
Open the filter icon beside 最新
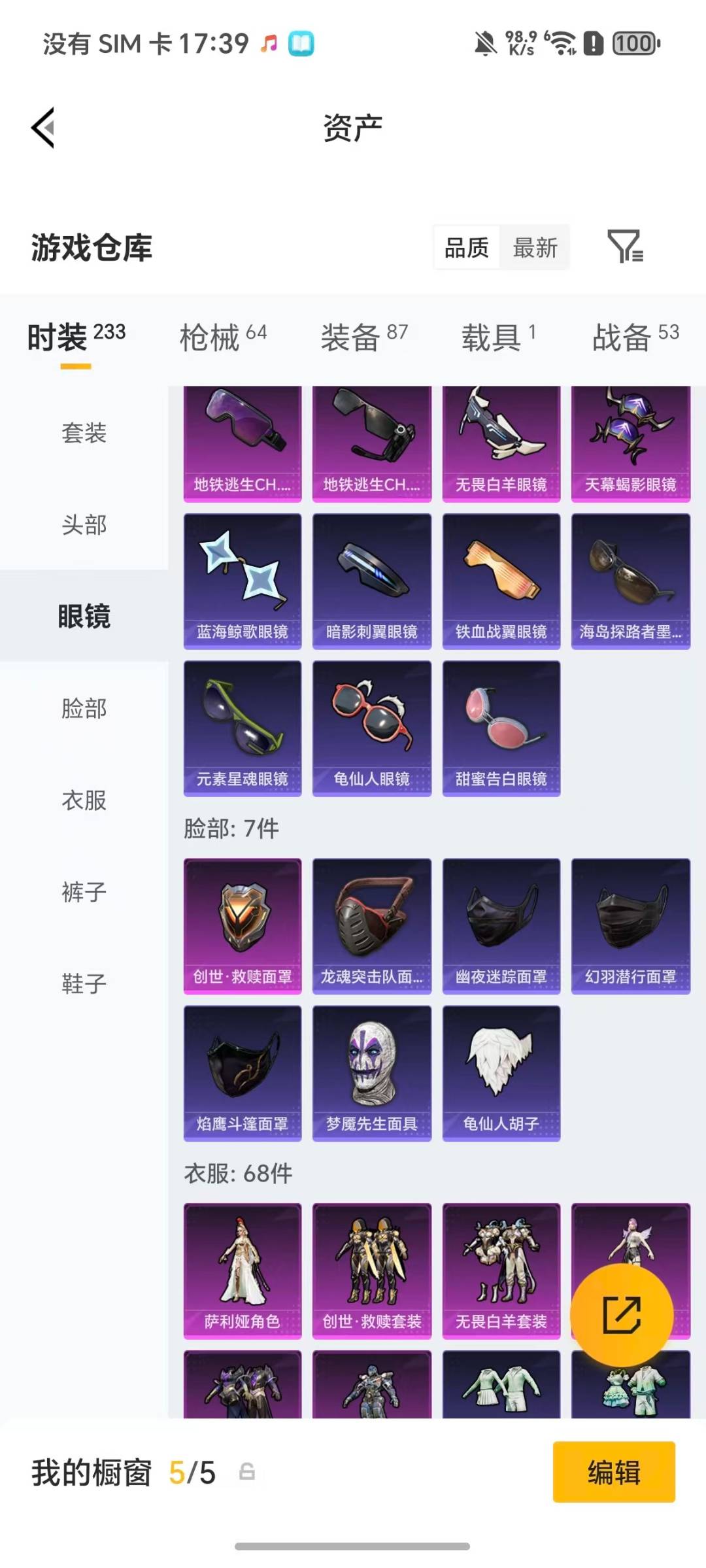point(625,247)
